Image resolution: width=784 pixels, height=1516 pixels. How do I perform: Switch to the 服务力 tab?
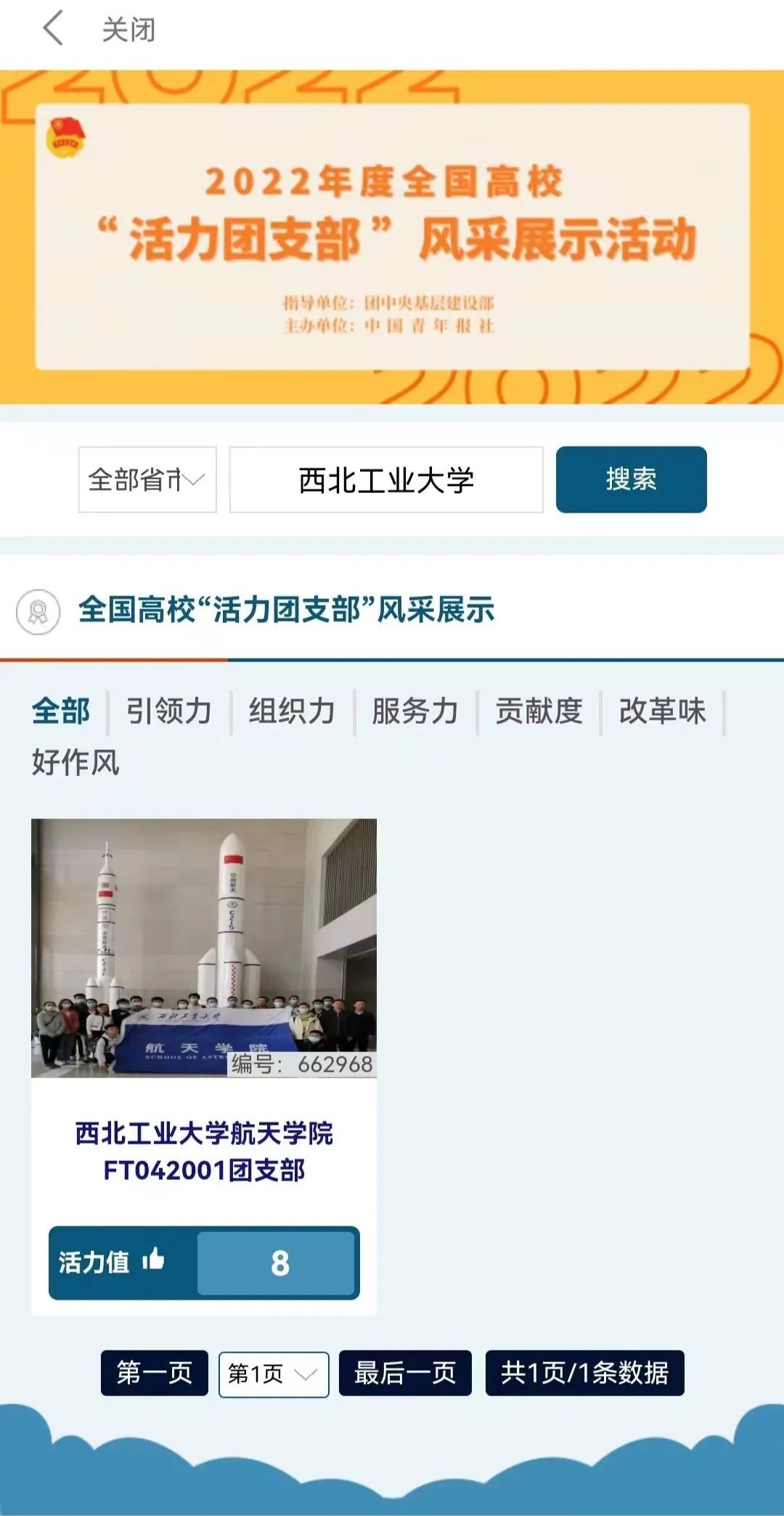pyautogui.click(x=415, y=711)
